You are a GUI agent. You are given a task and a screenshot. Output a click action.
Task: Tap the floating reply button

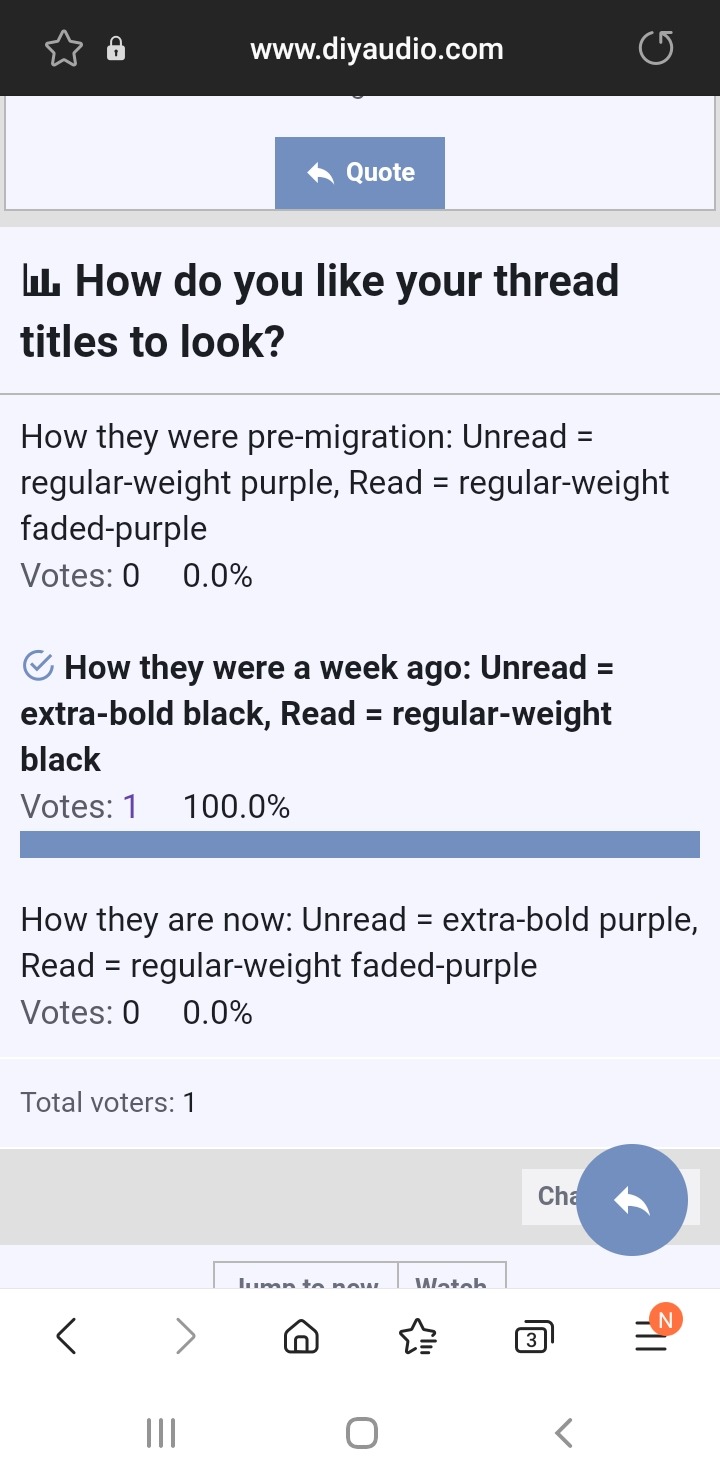tap(632, 1200)
